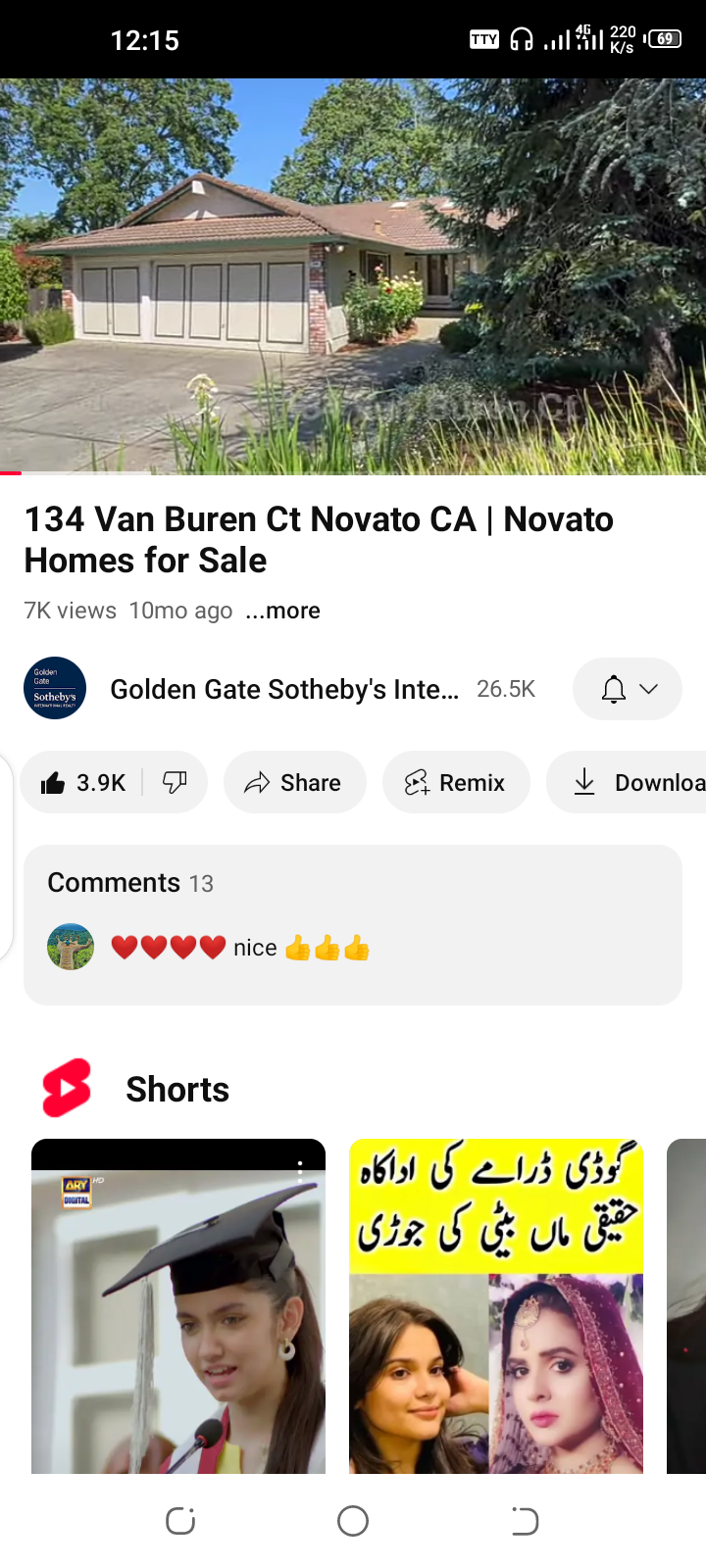Dislike this video

point(175,782)
